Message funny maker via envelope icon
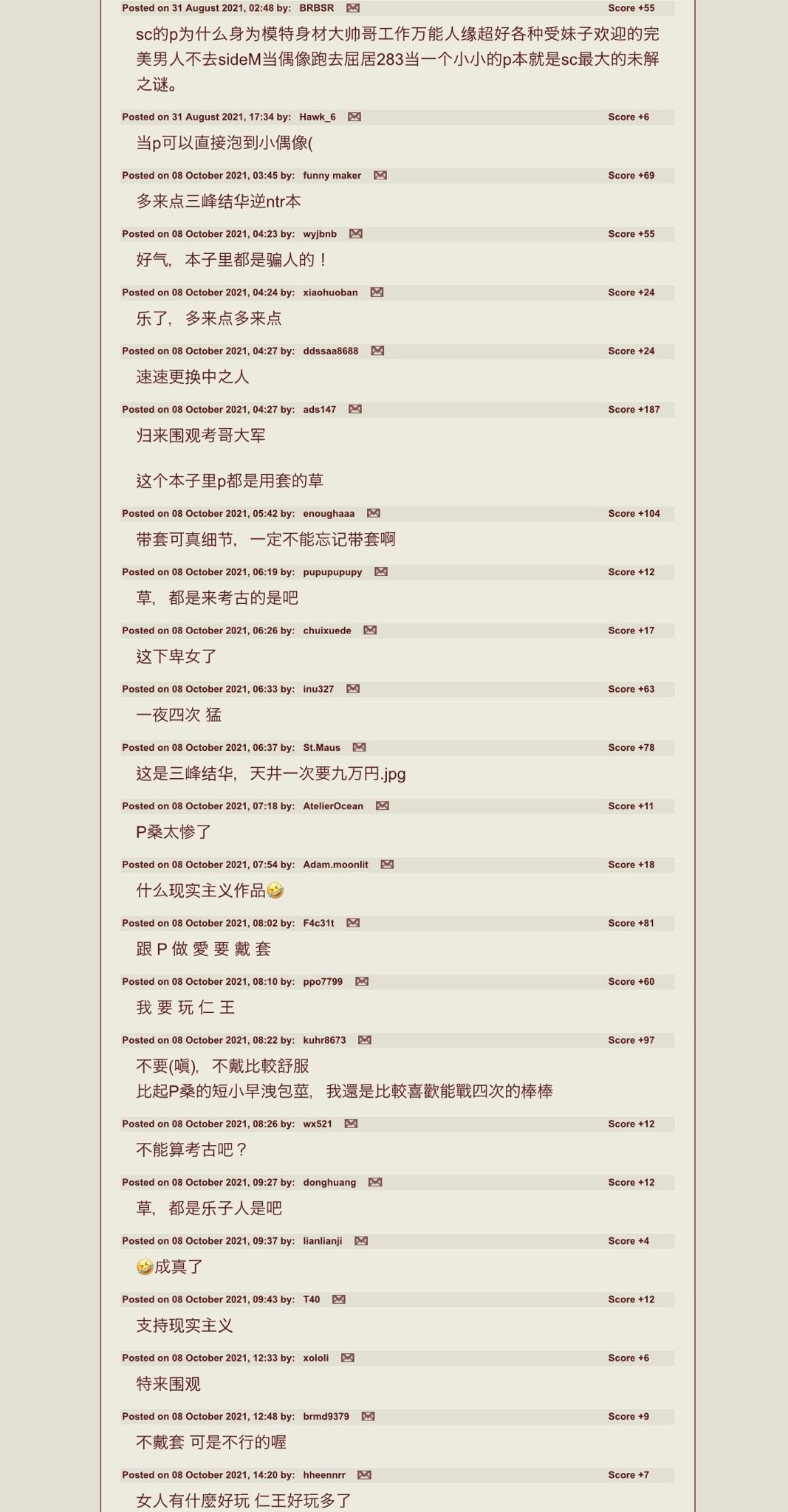788x1512 pixels. [380, 176]
